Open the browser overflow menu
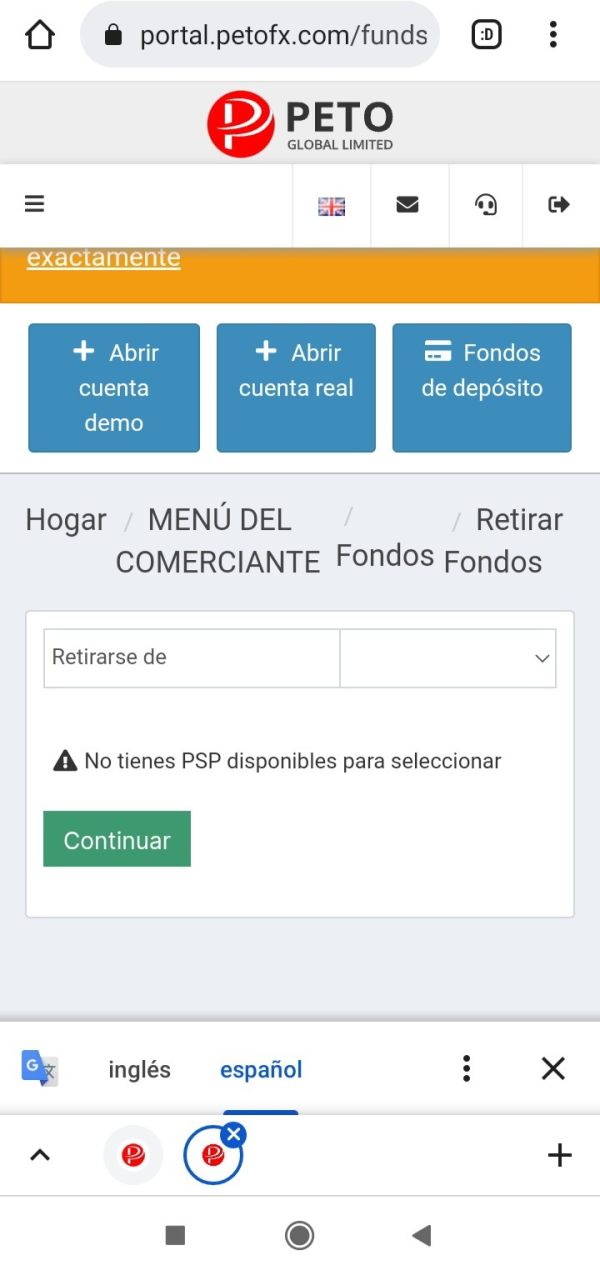The image size is (600, 1275). pyautogui.click(x=553, y=35)
